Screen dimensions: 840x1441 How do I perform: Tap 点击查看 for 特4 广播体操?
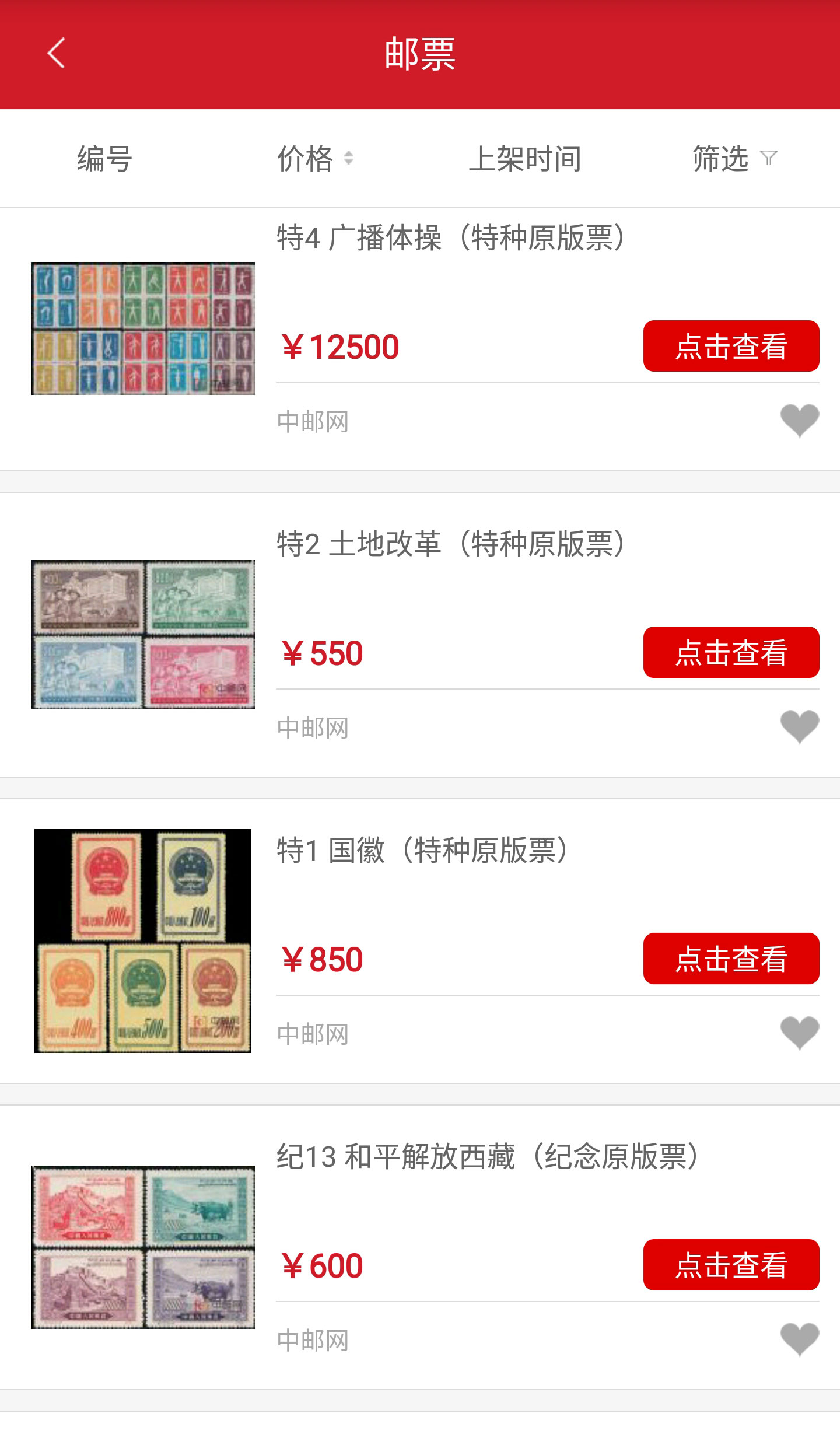(731, 346)
